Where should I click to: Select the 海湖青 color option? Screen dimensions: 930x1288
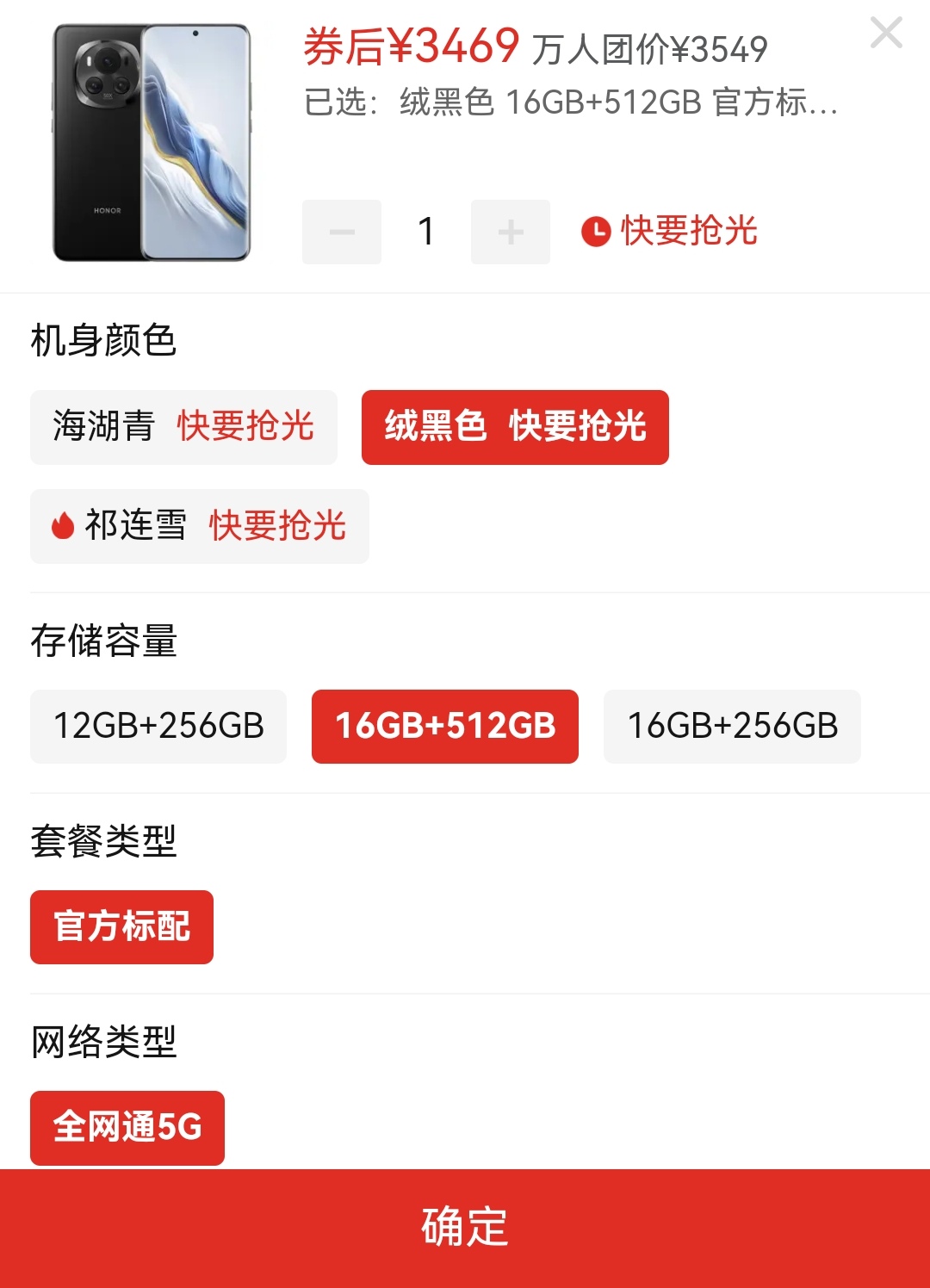click(x=183, y=427)
